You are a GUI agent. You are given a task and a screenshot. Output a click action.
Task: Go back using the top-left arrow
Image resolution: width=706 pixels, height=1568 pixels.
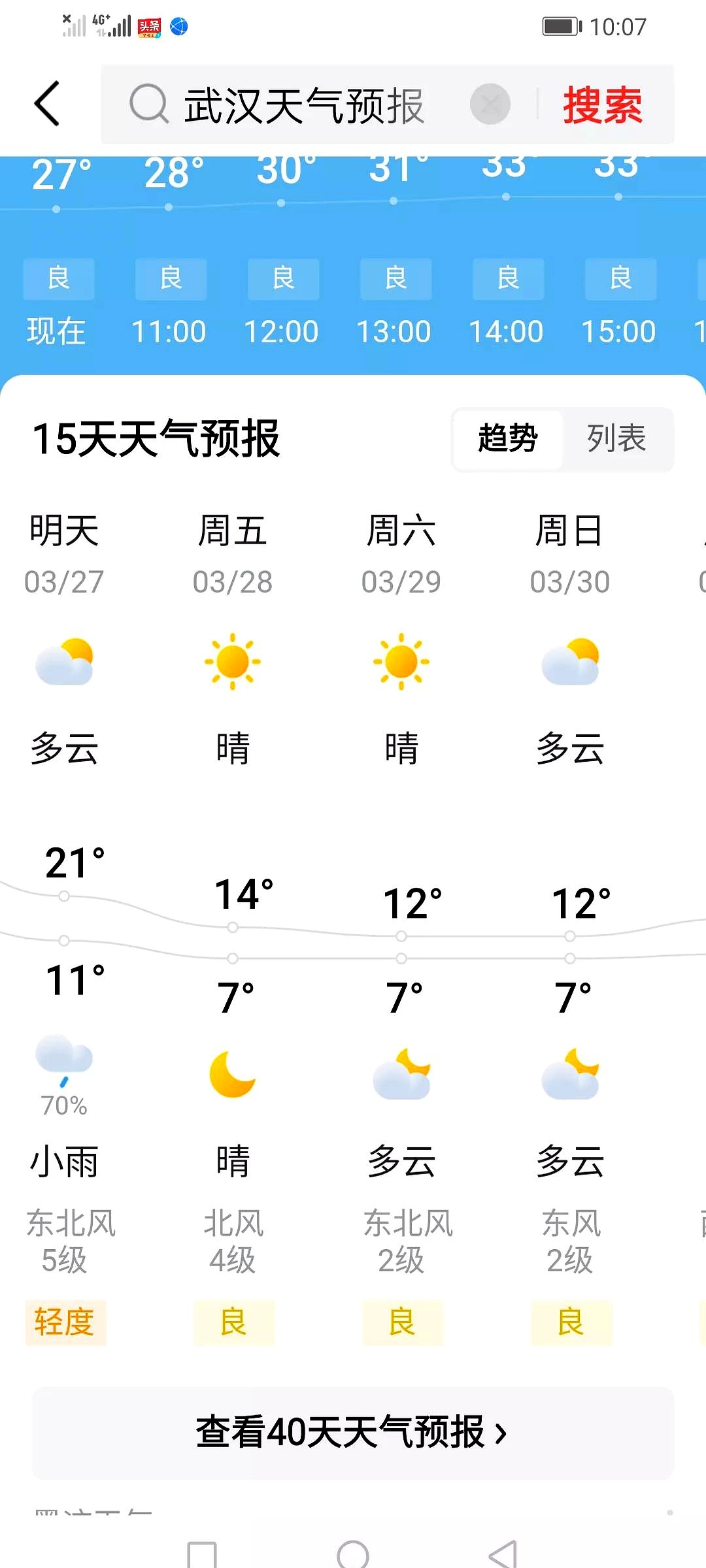coord(47,104)
